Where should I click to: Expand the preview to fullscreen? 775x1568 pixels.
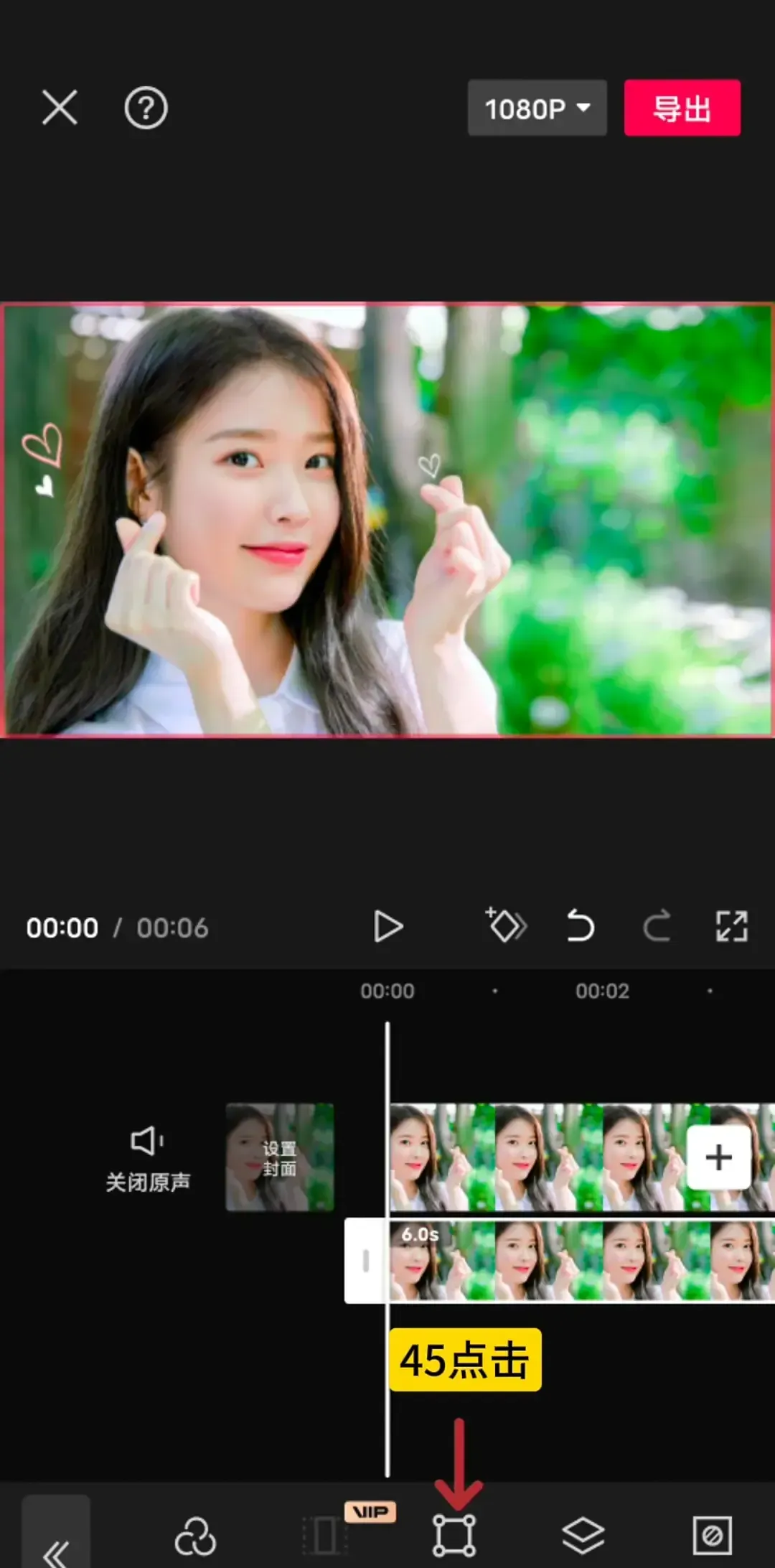tap(731, 925)
